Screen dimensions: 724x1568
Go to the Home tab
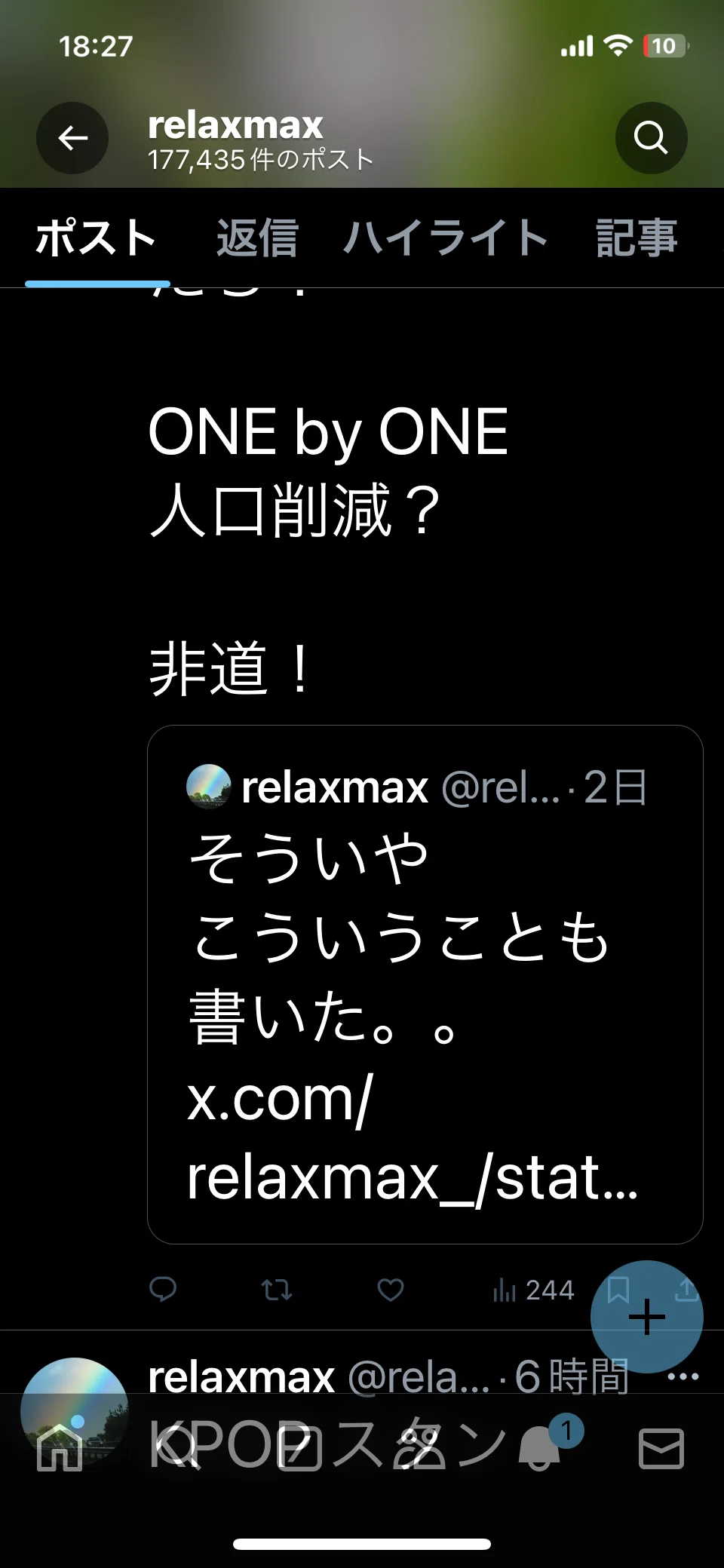(60, 1448)
